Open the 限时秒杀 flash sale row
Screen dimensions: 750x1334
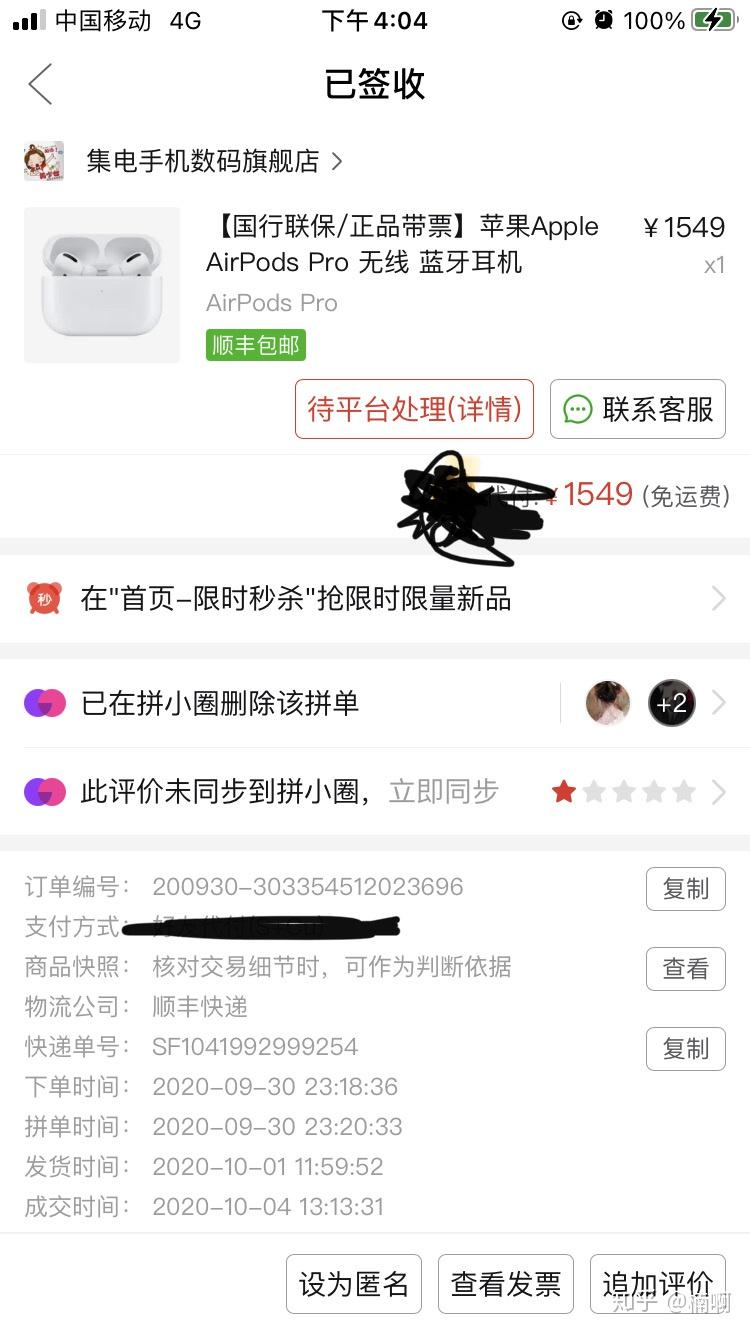pyautogui.click(x=375, y=599)
